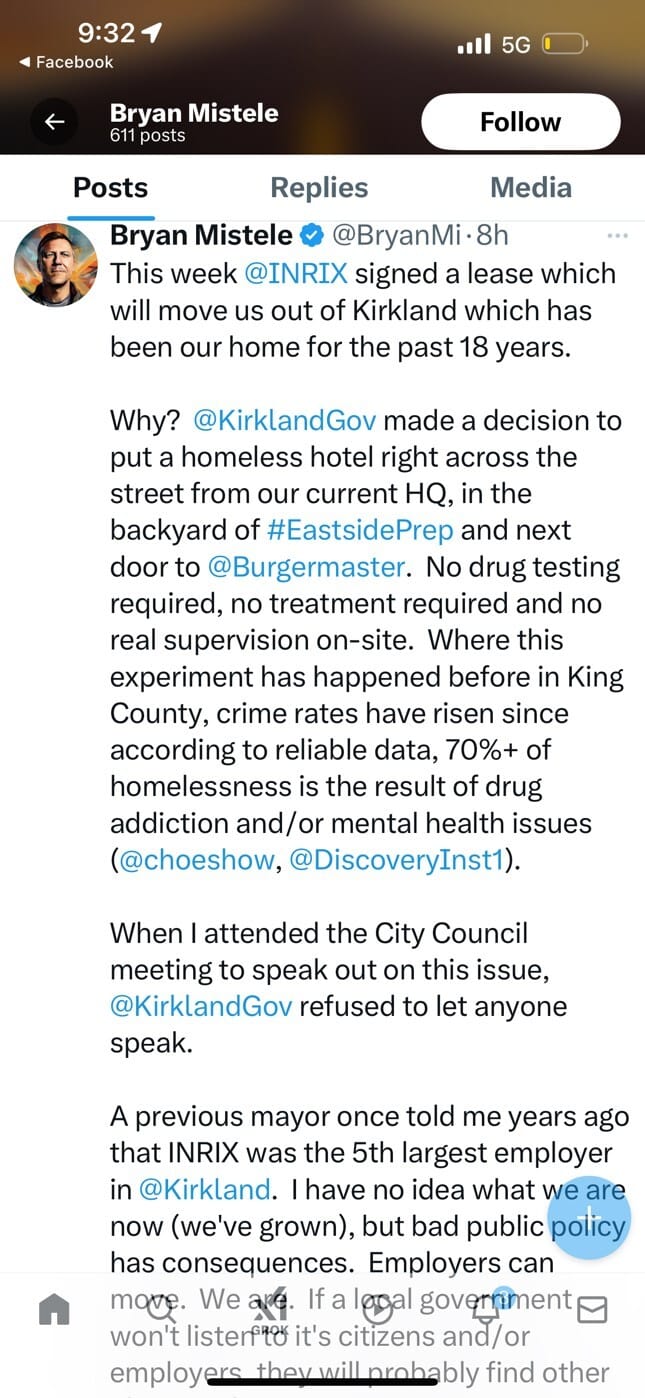This screenshot has height=1398, width=645.
Task: Follow Bryan Mistele
Action: pos(520,122)
